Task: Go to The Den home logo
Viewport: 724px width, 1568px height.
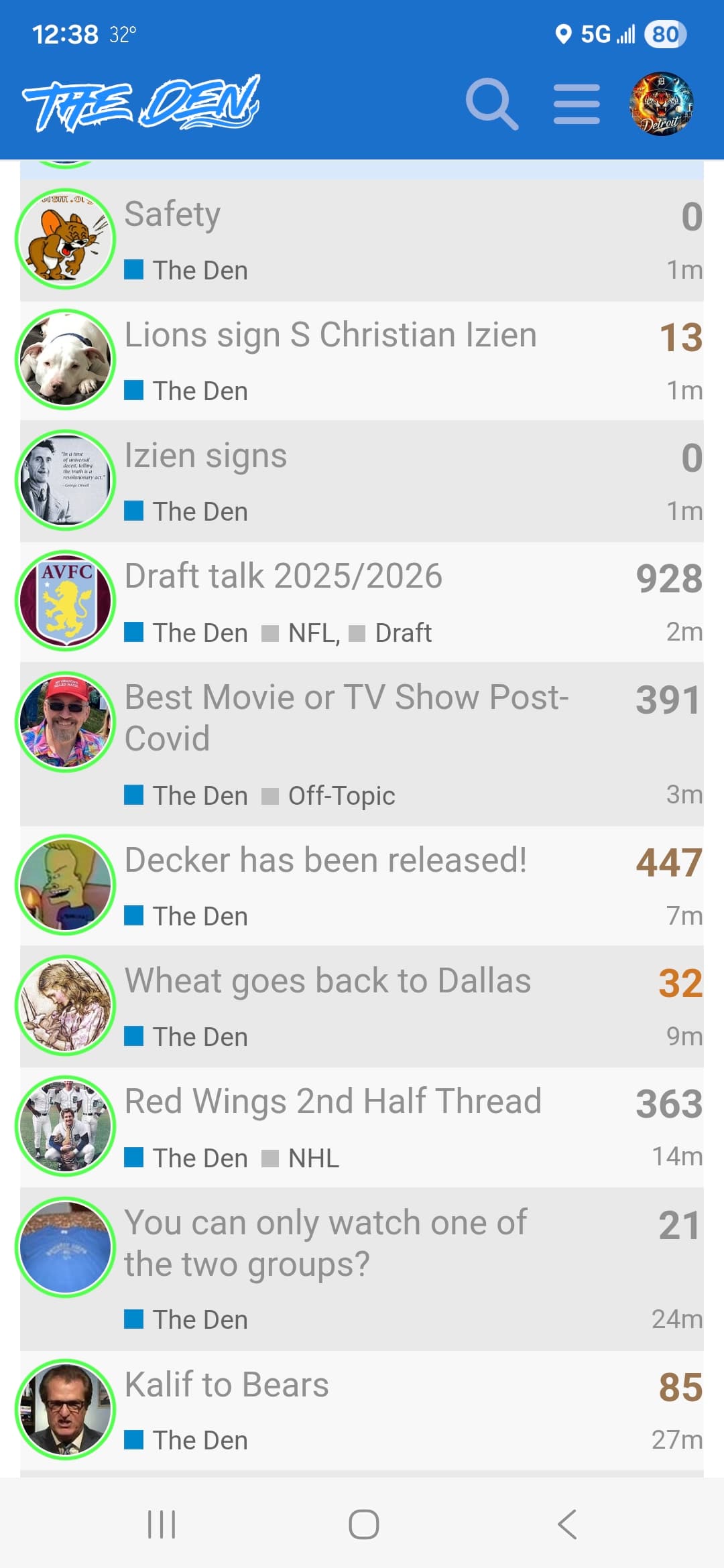Action: point(141,103)
